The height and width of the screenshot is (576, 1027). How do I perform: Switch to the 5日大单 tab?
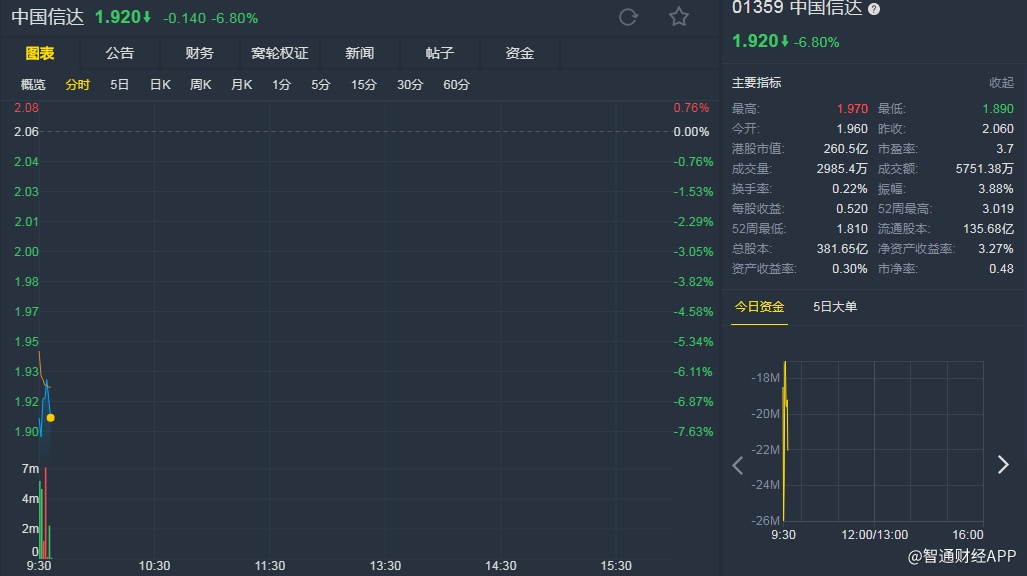835,307
